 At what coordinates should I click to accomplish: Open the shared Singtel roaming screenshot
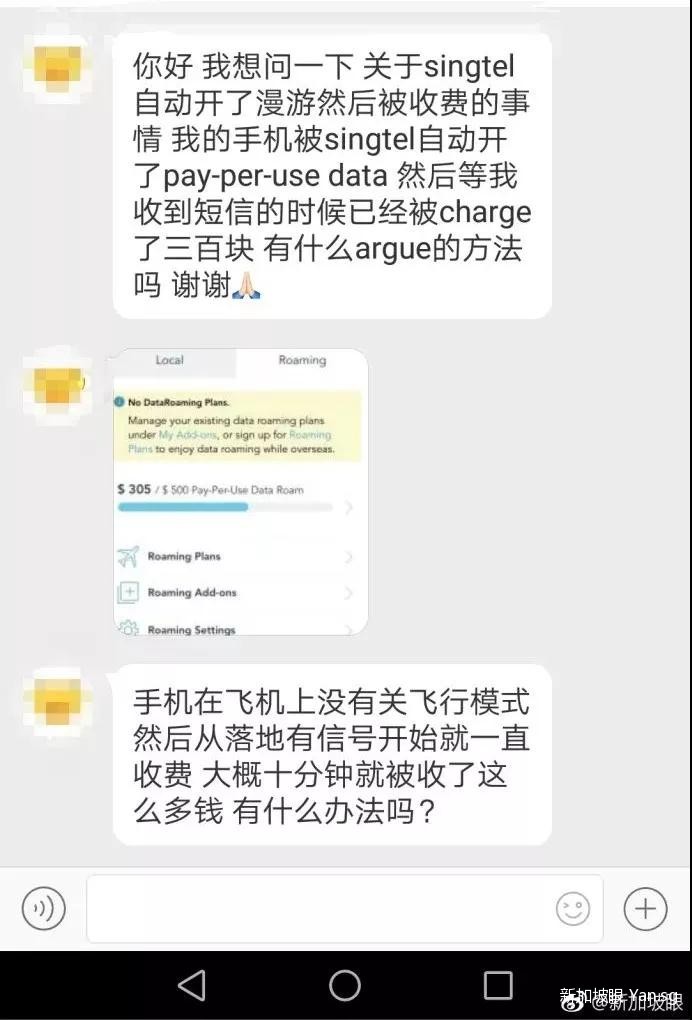[240, 491]
